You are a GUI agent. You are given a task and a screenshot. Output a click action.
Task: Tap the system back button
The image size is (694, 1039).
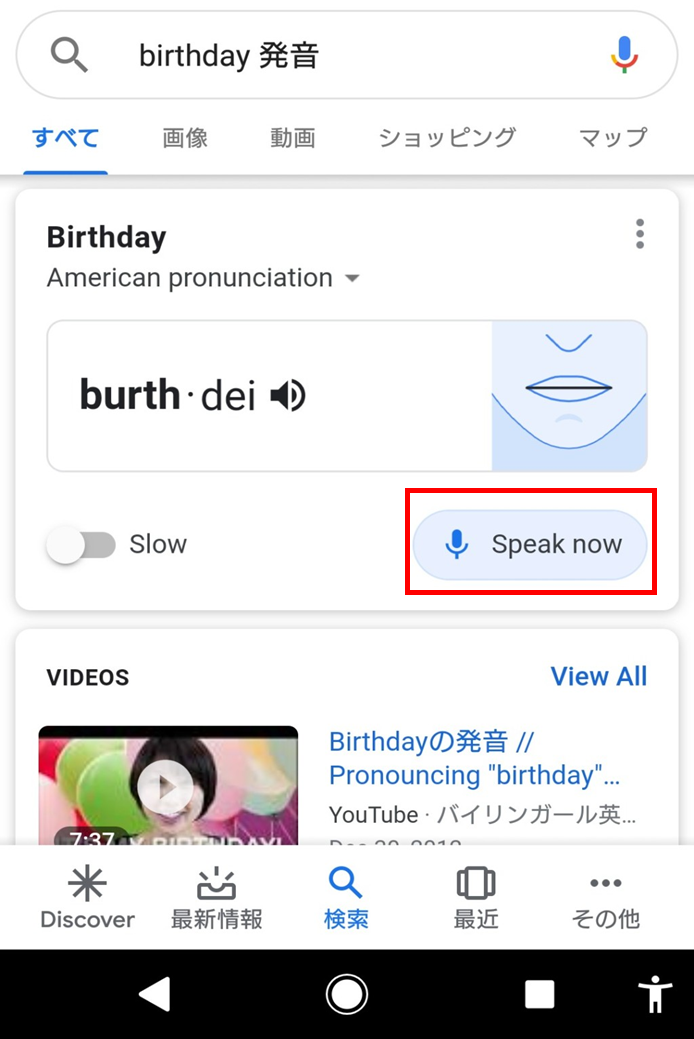(154, 994)
